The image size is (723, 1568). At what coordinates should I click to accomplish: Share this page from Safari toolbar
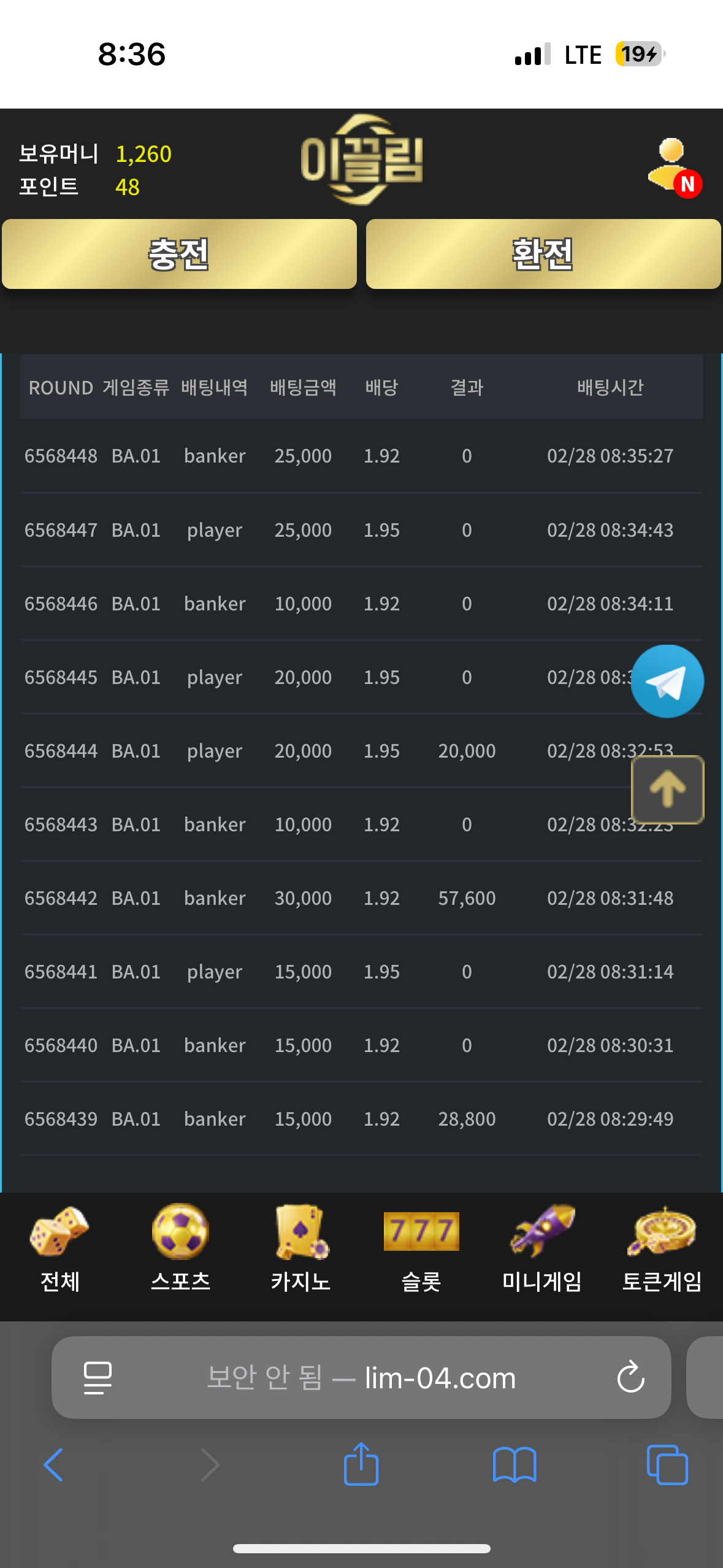(x=361, y=1464)
